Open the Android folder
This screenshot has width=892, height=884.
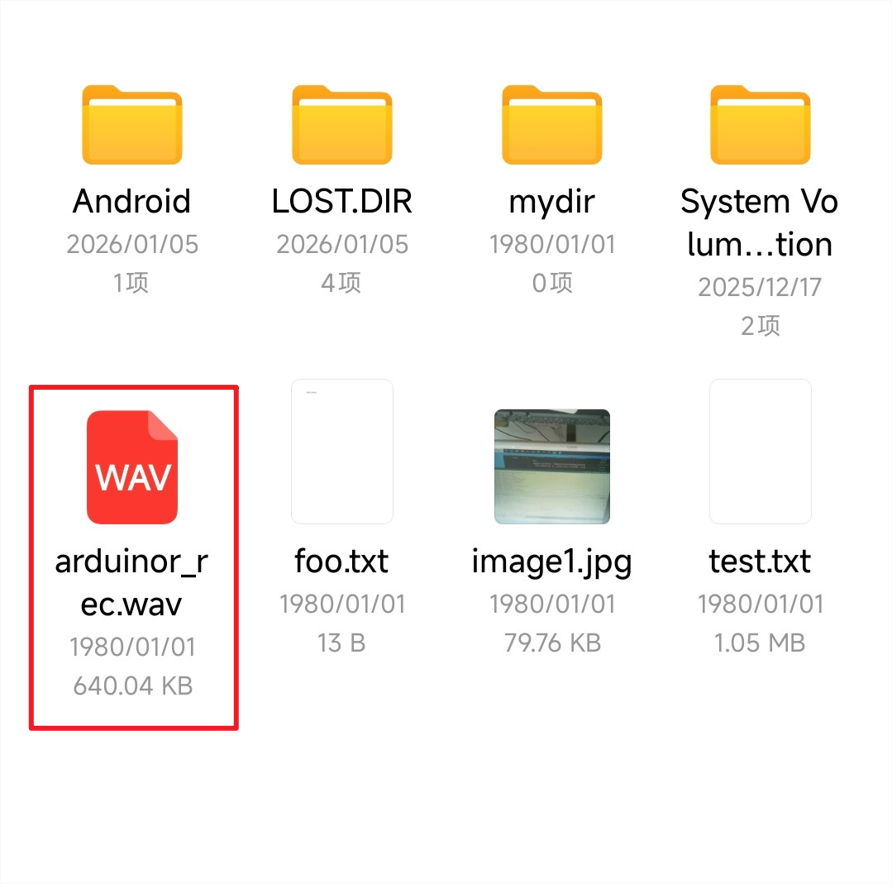[132, 125]
